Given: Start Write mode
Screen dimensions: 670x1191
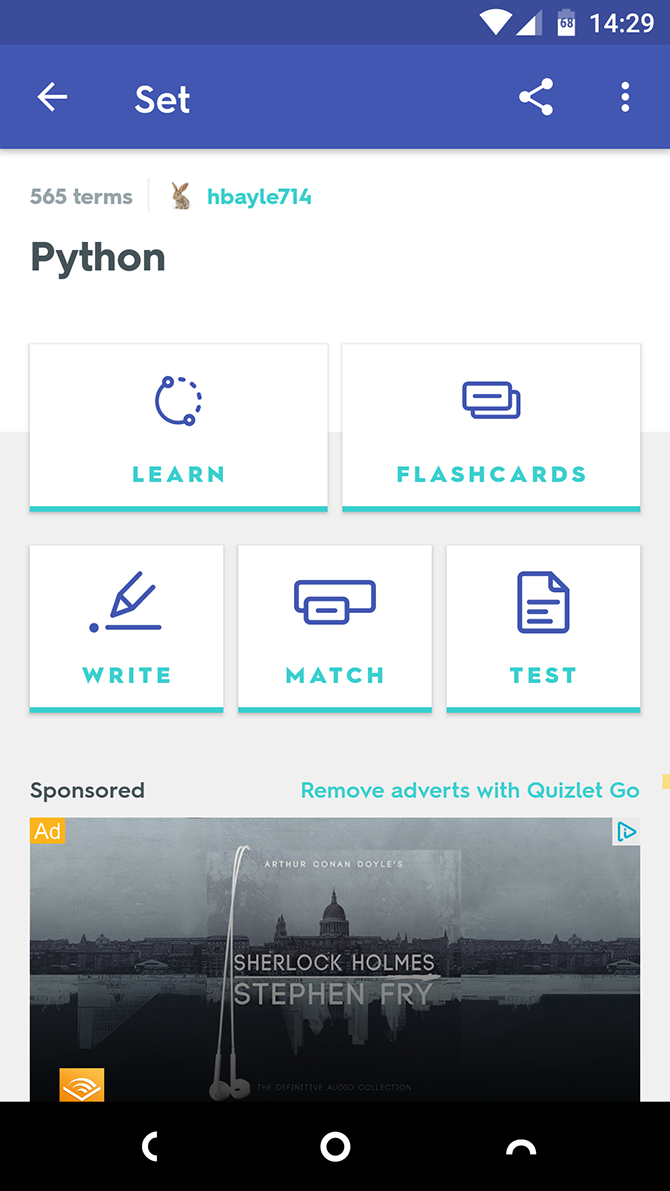Looking at the screenshot, I should pyautogui.click(x=127, y=627).
